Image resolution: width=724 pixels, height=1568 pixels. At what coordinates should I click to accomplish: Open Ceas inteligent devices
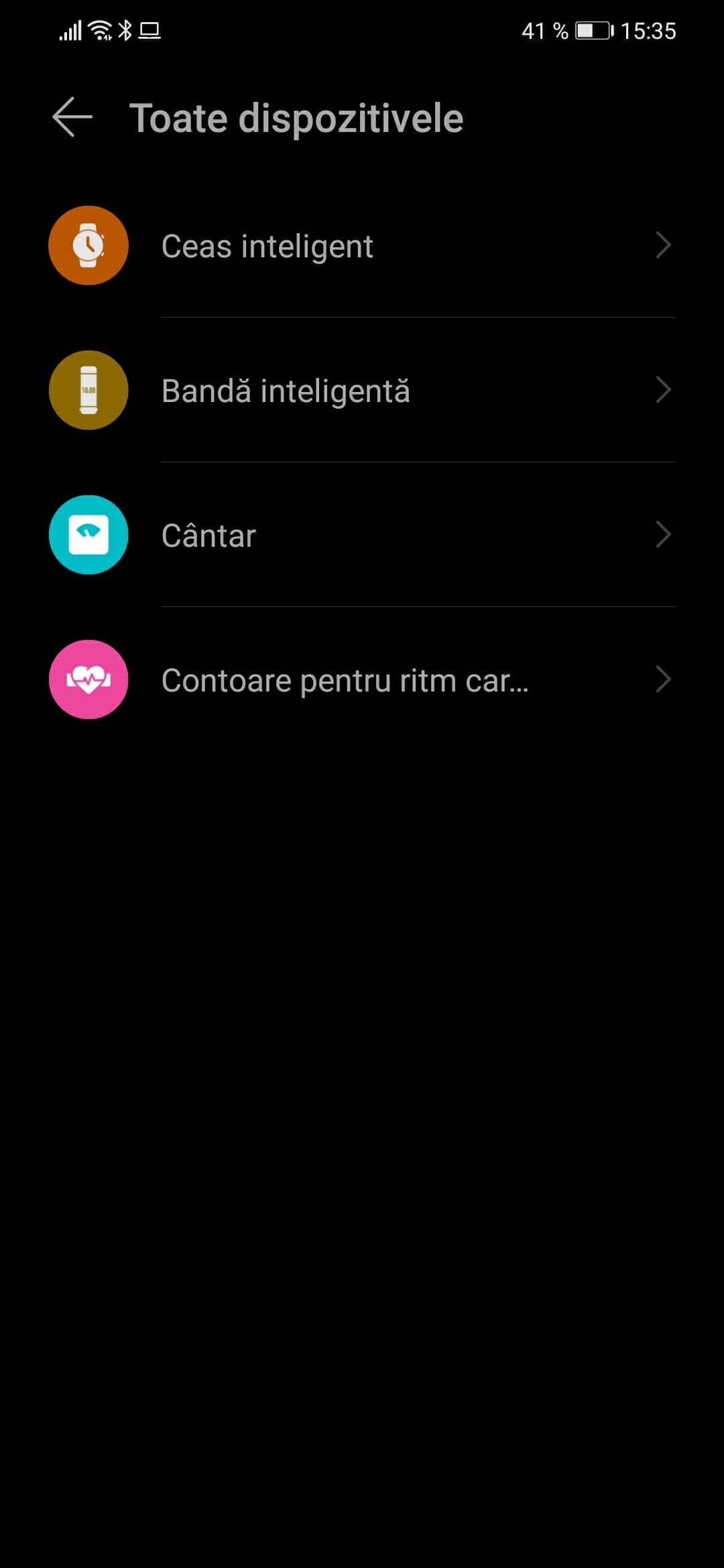point(362,246)
